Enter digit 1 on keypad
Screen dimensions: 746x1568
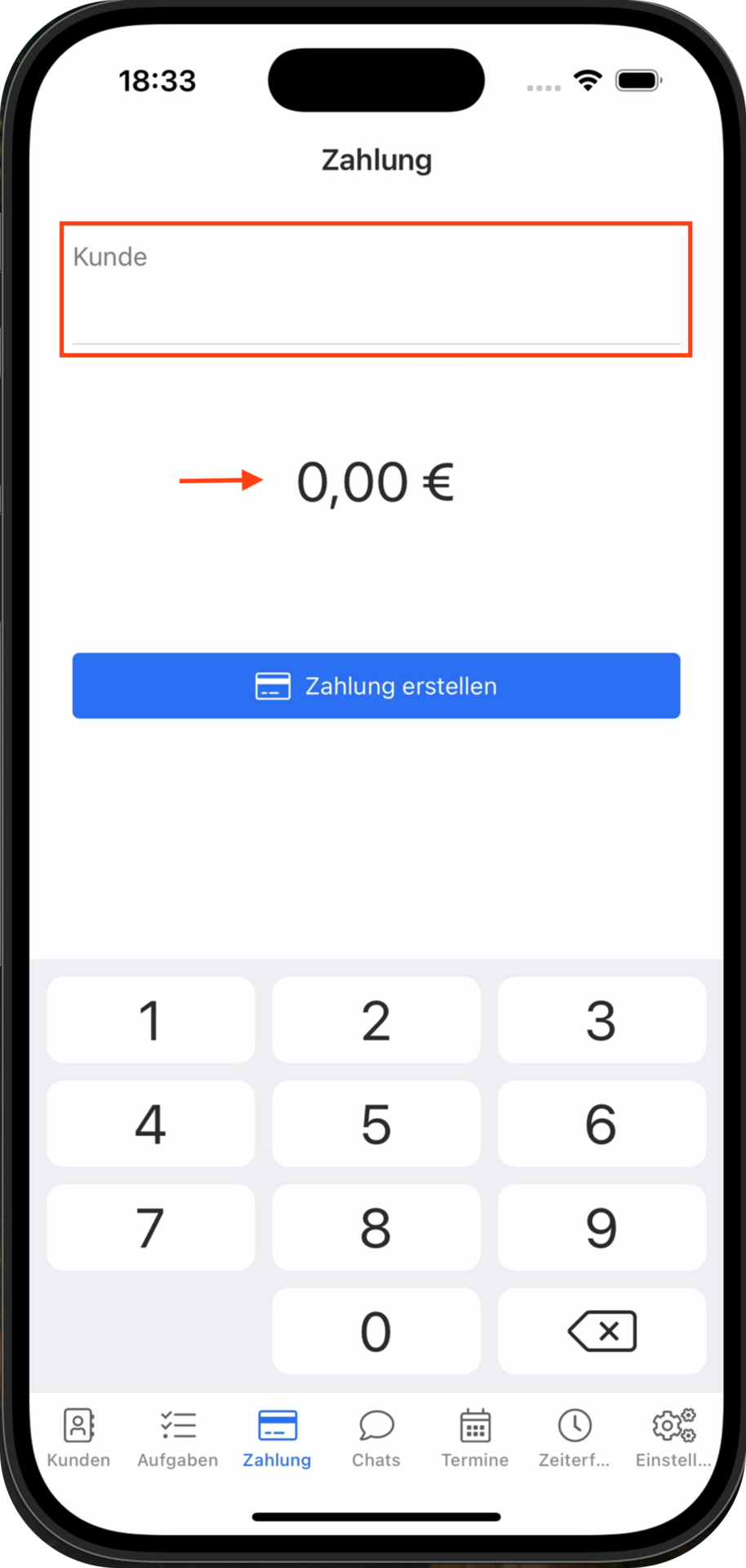click(x=150, y=1020)
